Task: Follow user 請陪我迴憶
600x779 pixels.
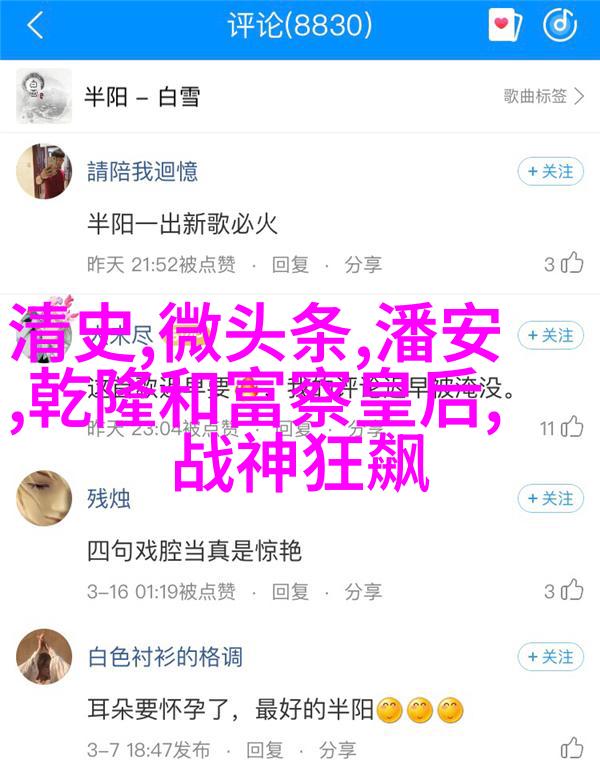Action: pos(550,172)
